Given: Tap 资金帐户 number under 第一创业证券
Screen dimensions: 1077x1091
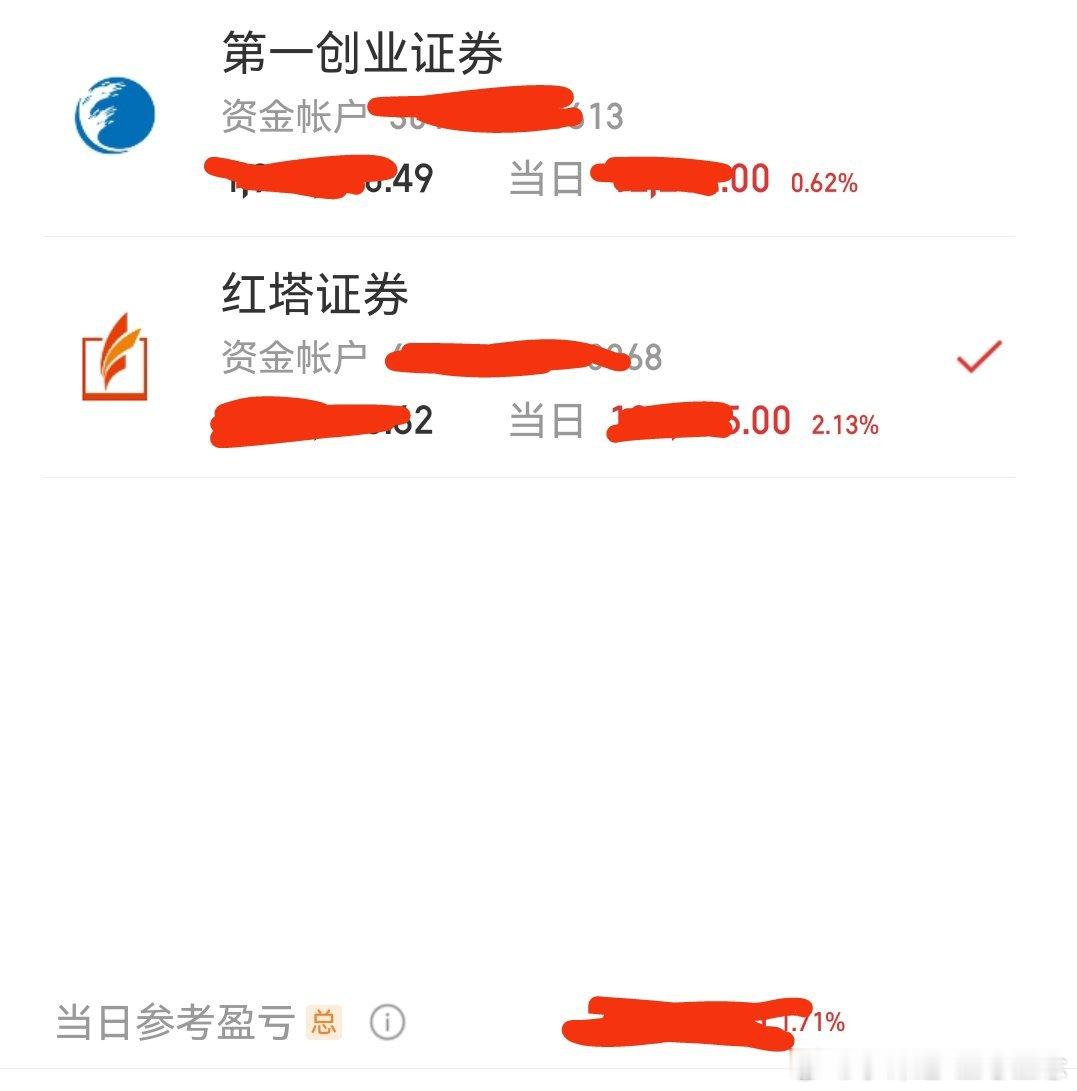Looking at the screenshot, I should (x=420, y=116).
